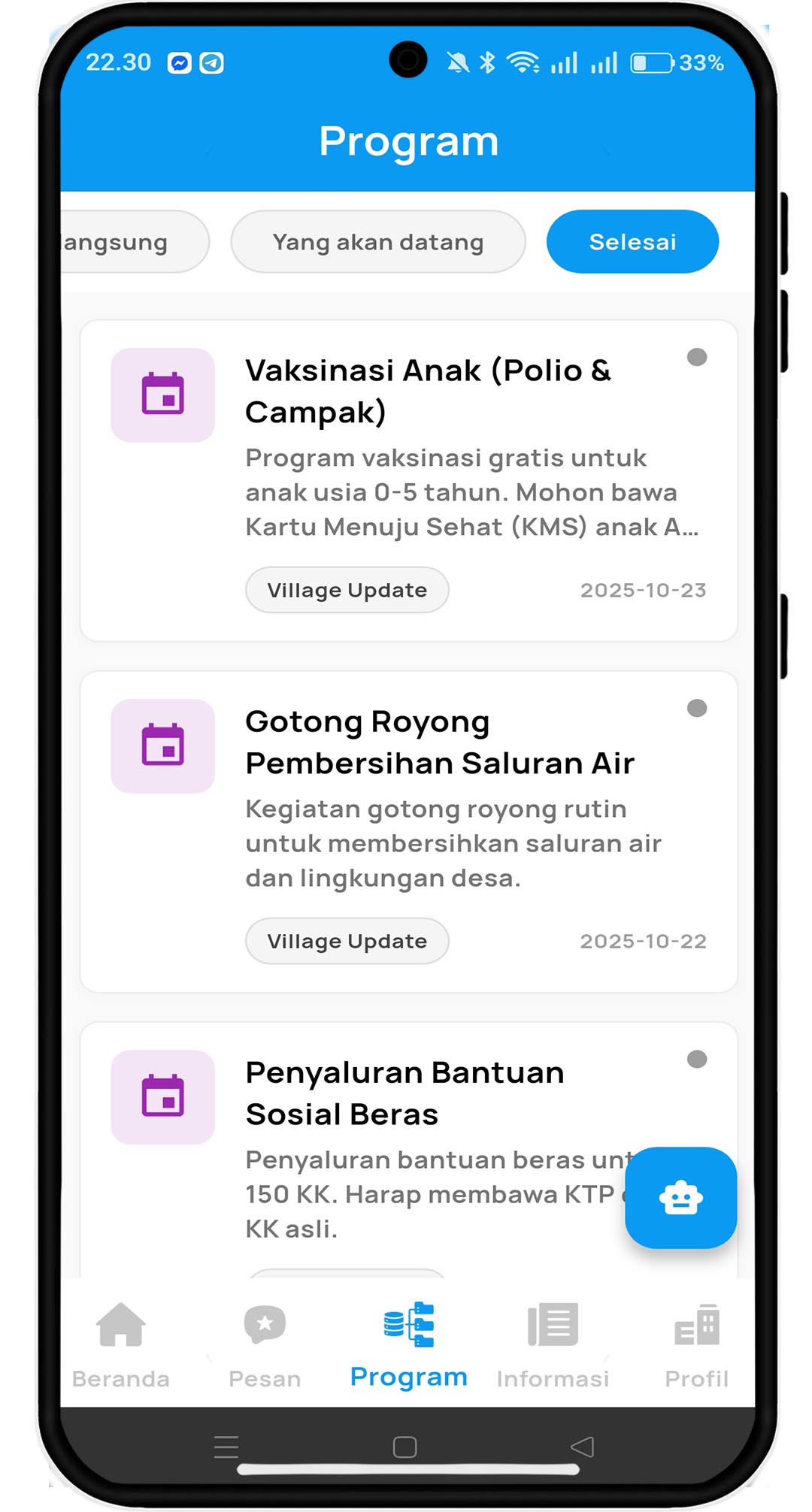Tap Village Update chip on Vaksinasi Anak card
Screen dimensions: 812x1512
pyautogui.click(x=347, y=590)
